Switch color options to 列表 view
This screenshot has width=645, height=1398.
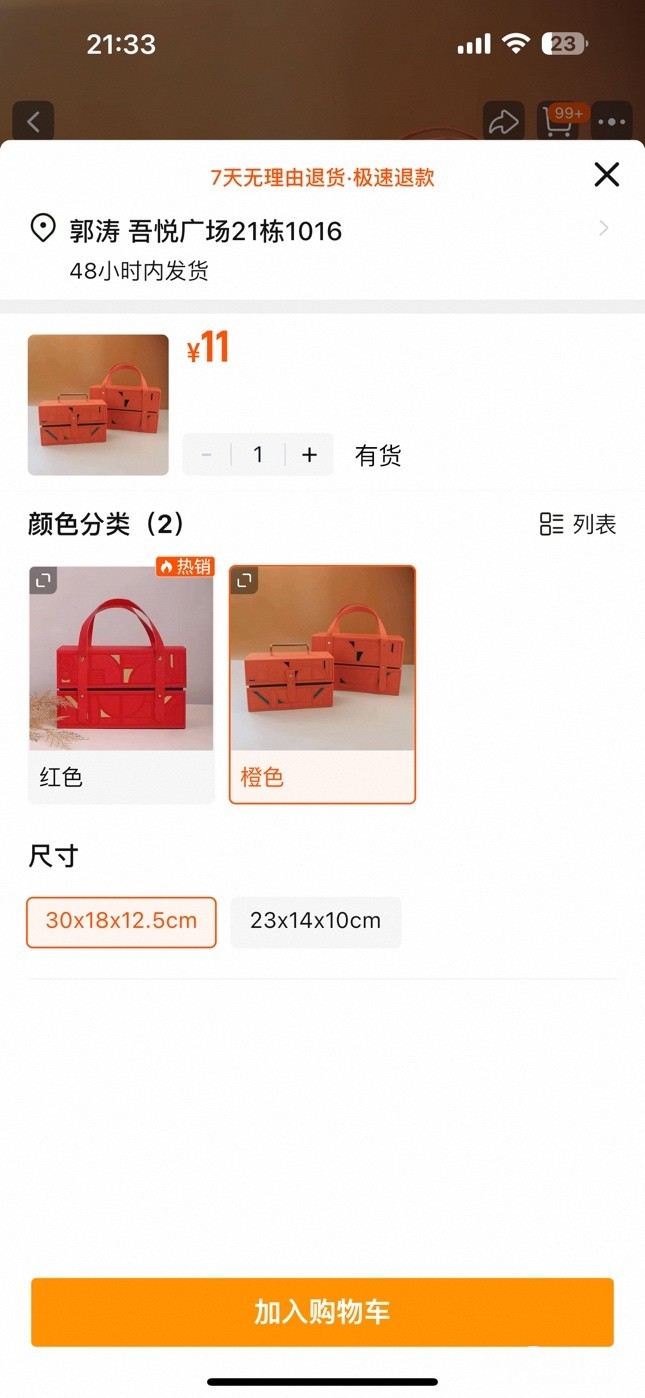pyautogui.click(x=578, y=524)
